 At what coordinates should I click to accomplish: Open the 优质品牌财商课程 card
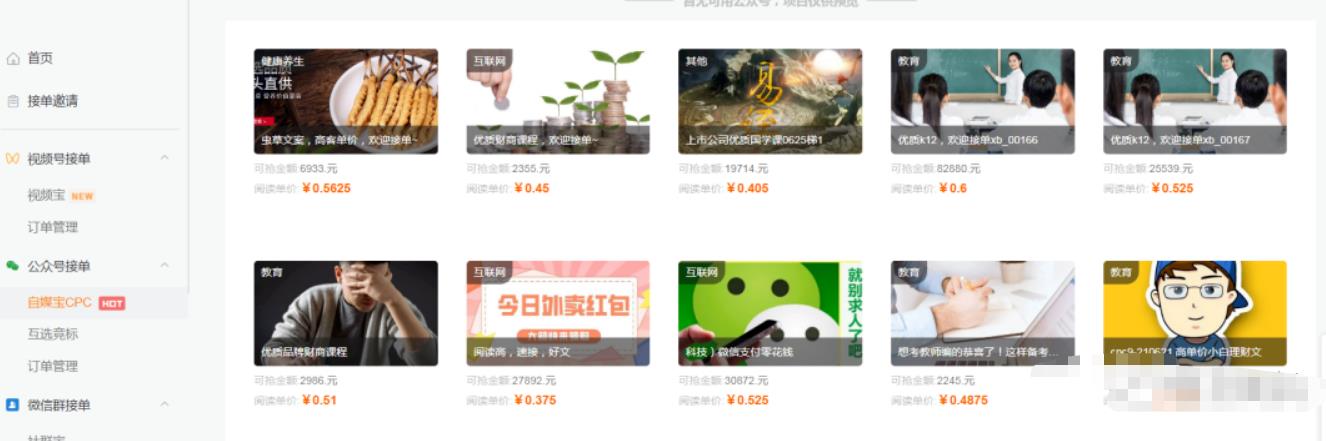345,313
